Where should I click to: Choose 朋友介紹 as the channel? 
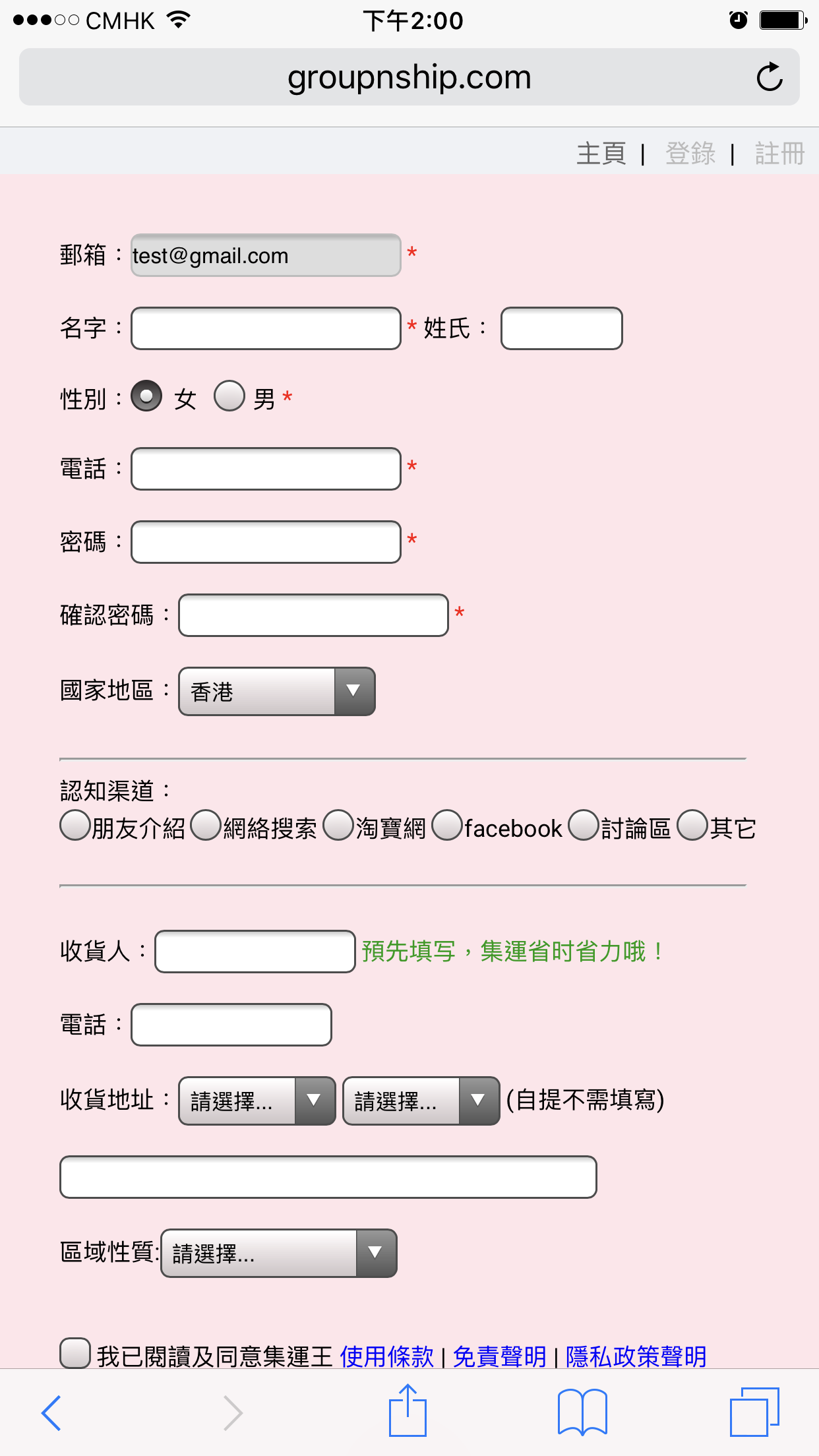[x=75, y=826]
